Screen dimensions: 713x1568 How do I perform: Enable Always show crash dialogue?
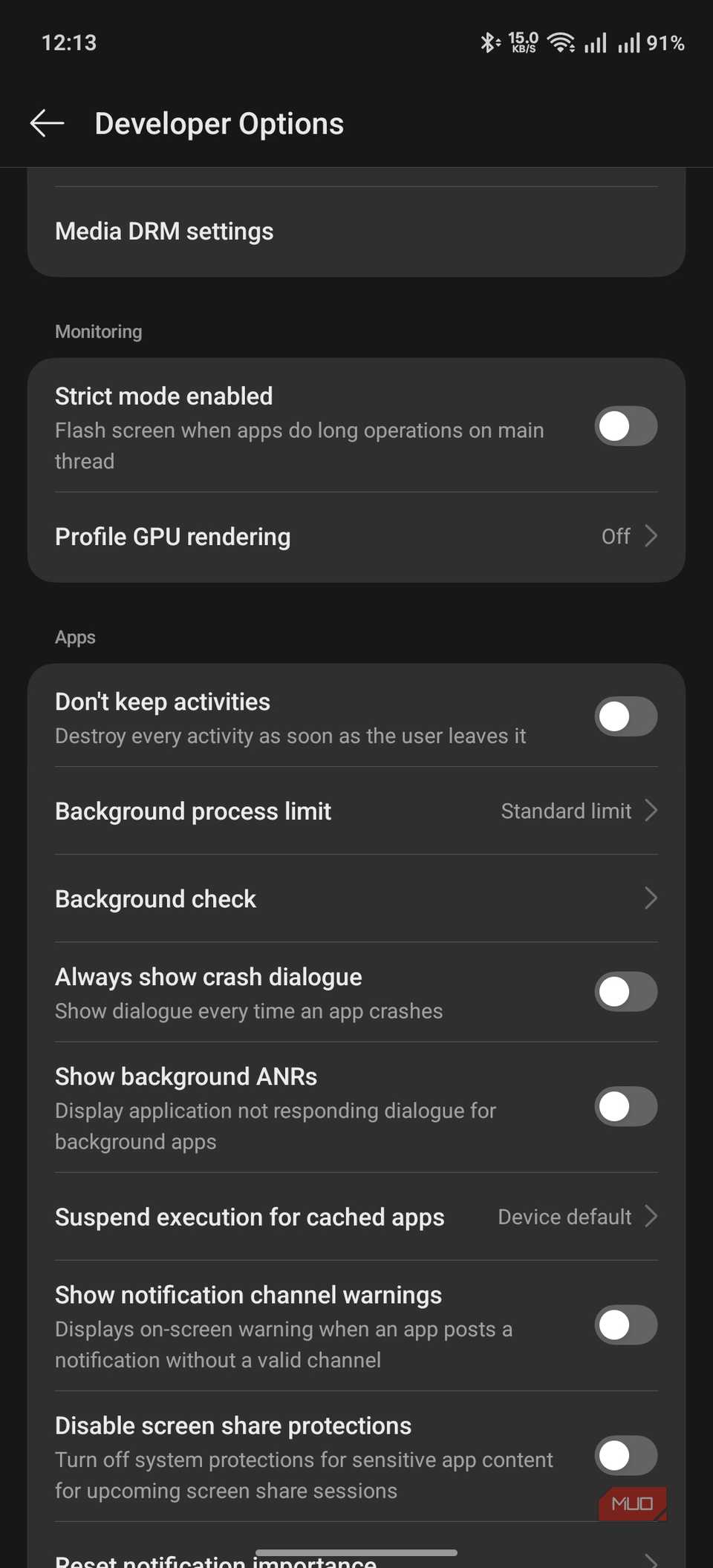coord(625,991)
